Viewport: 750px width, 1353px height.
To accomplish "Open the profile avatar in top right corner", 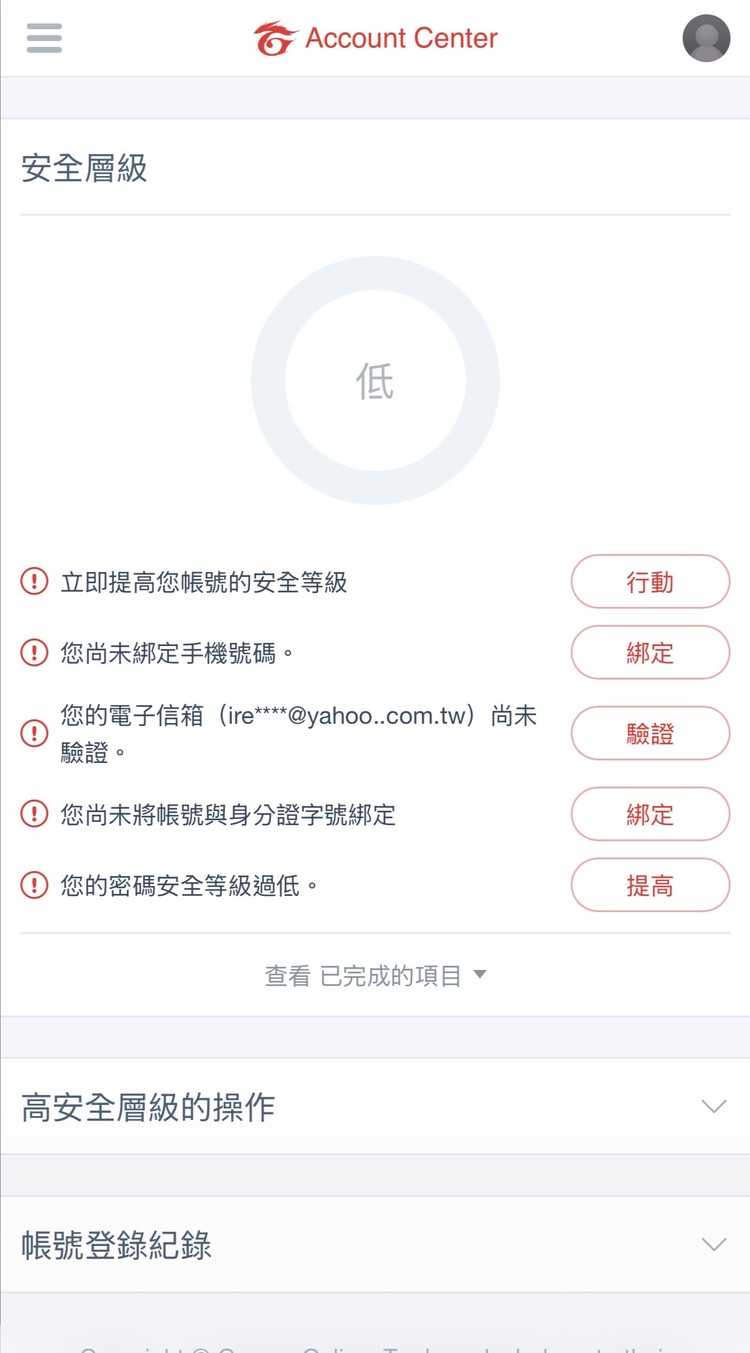I will 706,38.
